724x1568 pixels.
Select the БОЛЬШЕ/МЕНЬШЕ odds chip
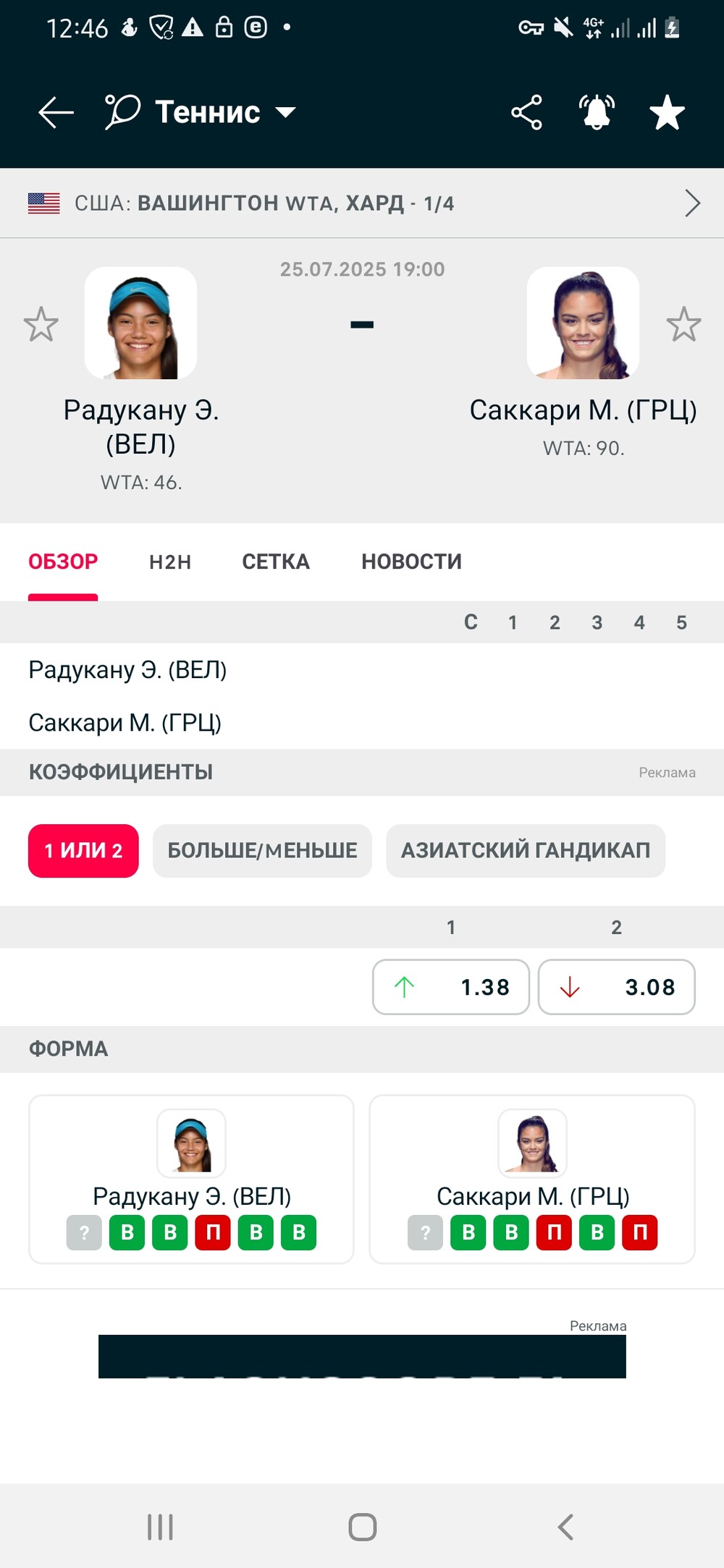click(x=262, y=850)
